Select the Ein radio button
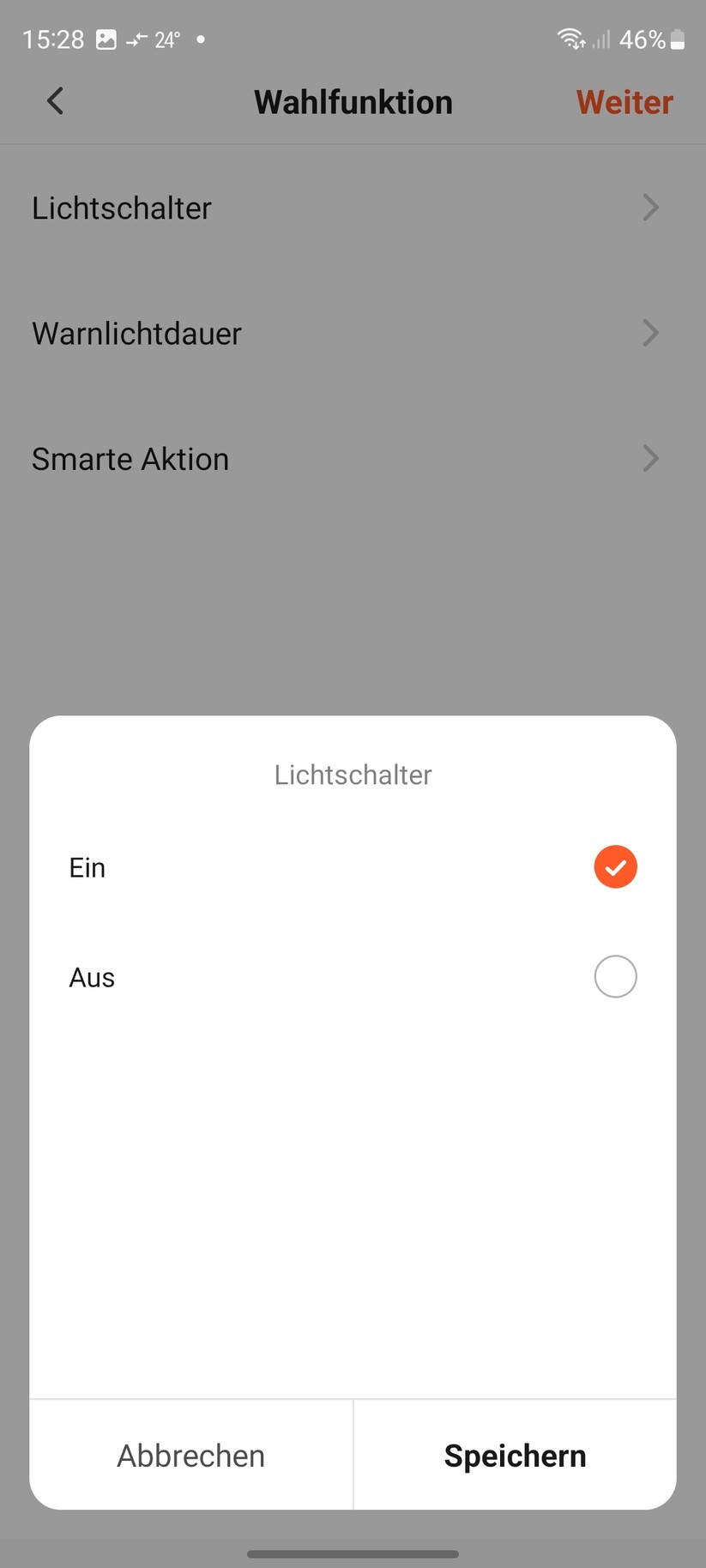Screen dimensions: 706x1568 [x=615, y=866]
